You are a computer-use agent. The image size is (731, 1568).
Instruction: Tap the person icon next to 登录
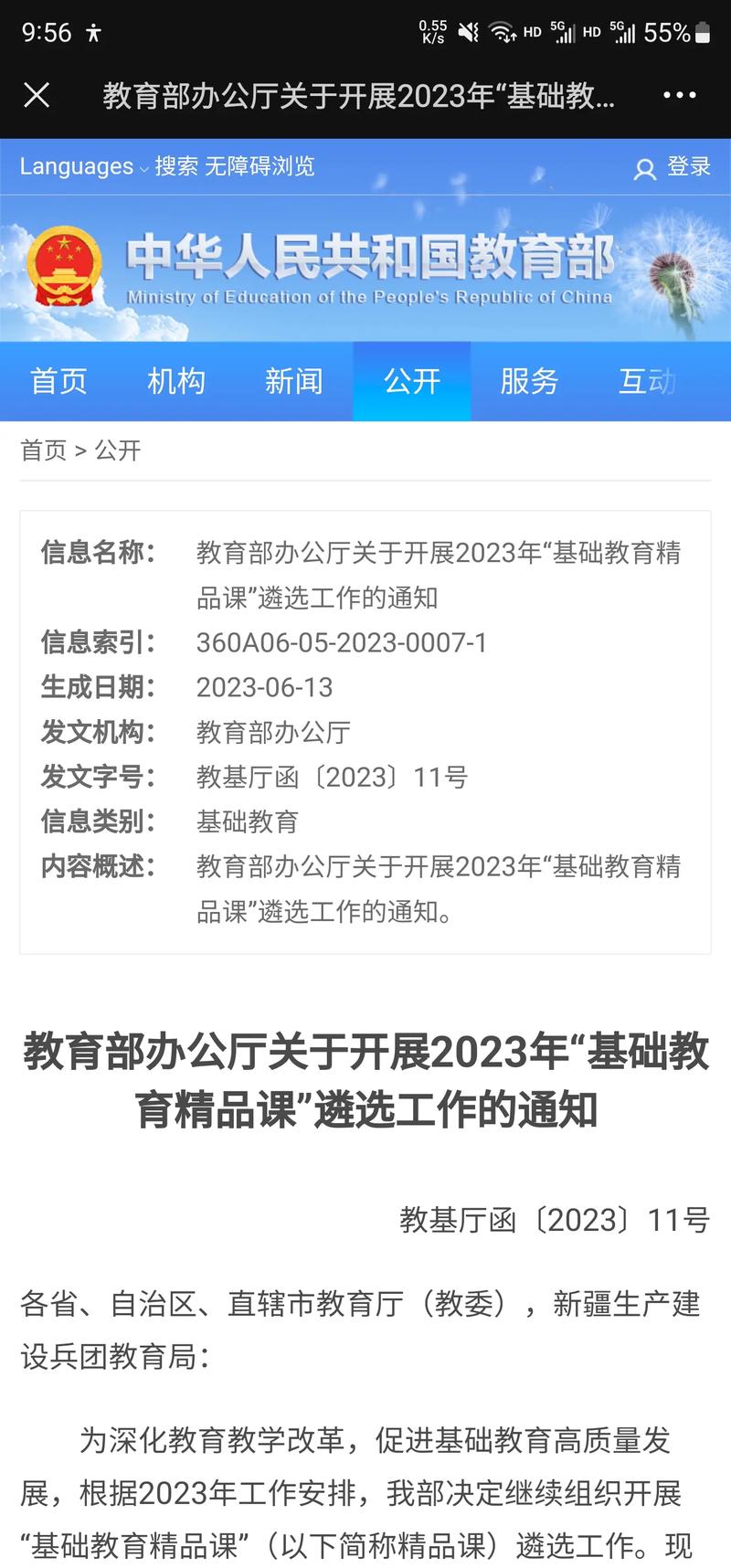(x=645, y=169)
